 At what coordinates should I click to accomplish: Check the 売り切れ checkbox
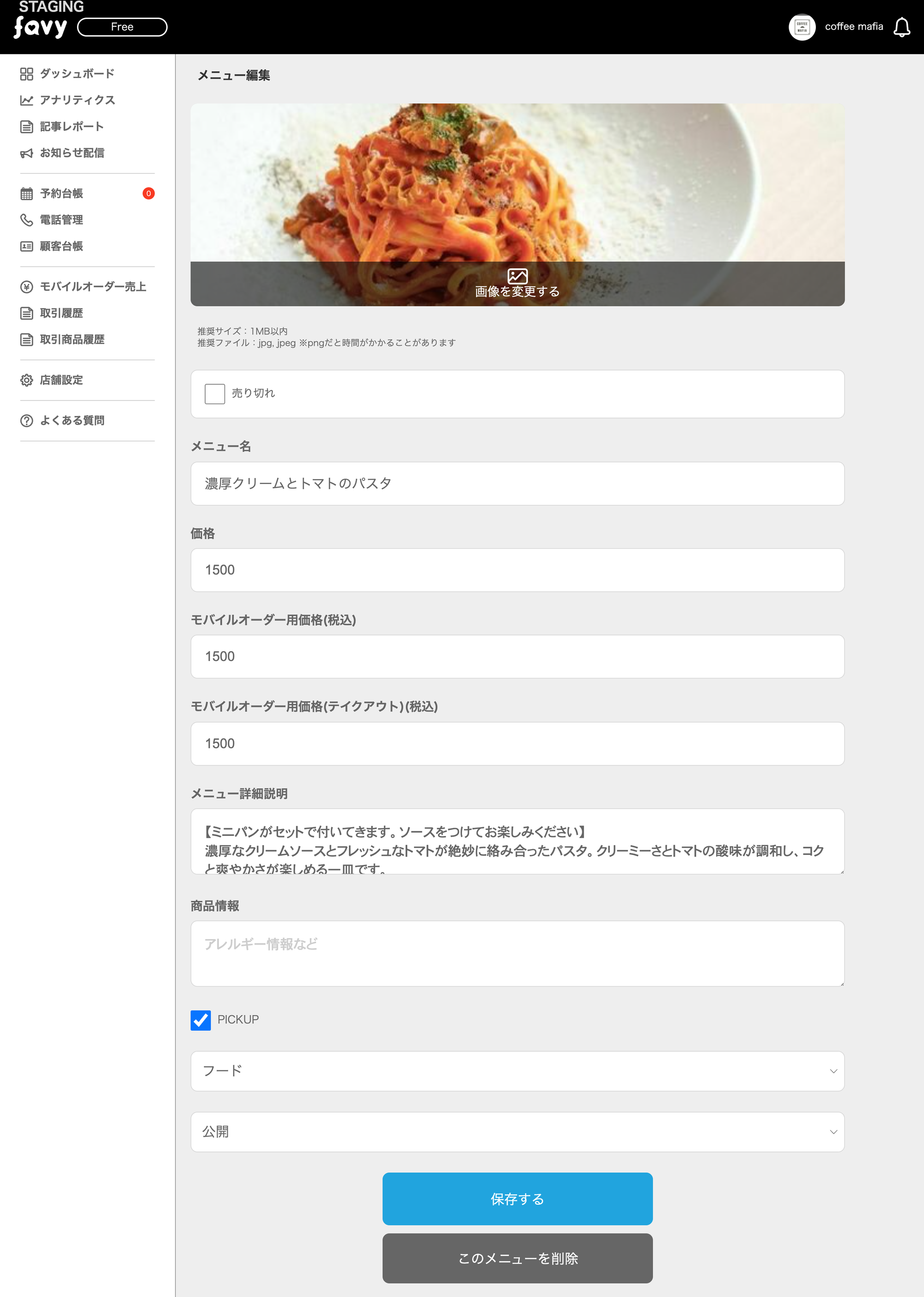tap(214, 394)
